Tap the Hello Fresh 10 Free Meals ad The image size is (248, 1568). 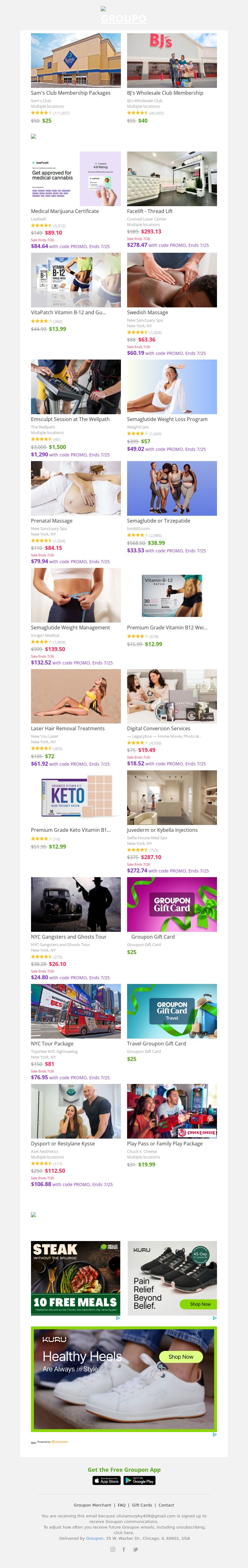(75, 1278)
